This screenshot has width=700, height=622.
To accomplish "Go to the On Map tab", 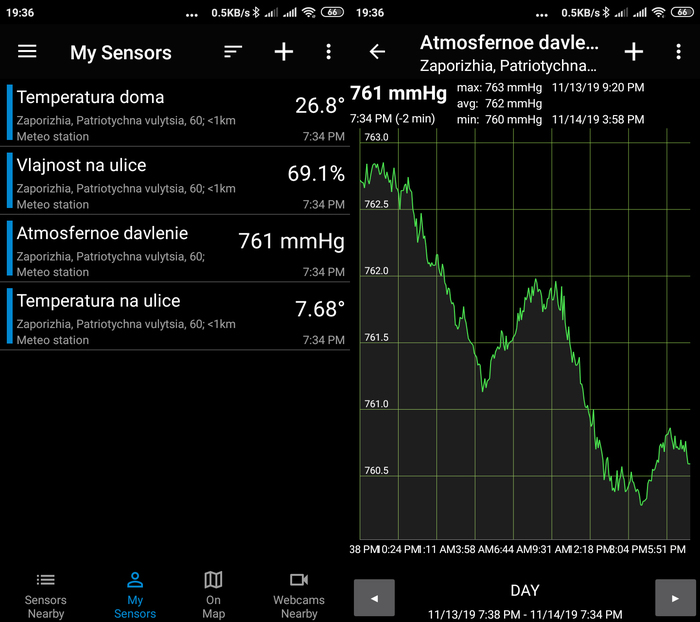I will 213,594.
